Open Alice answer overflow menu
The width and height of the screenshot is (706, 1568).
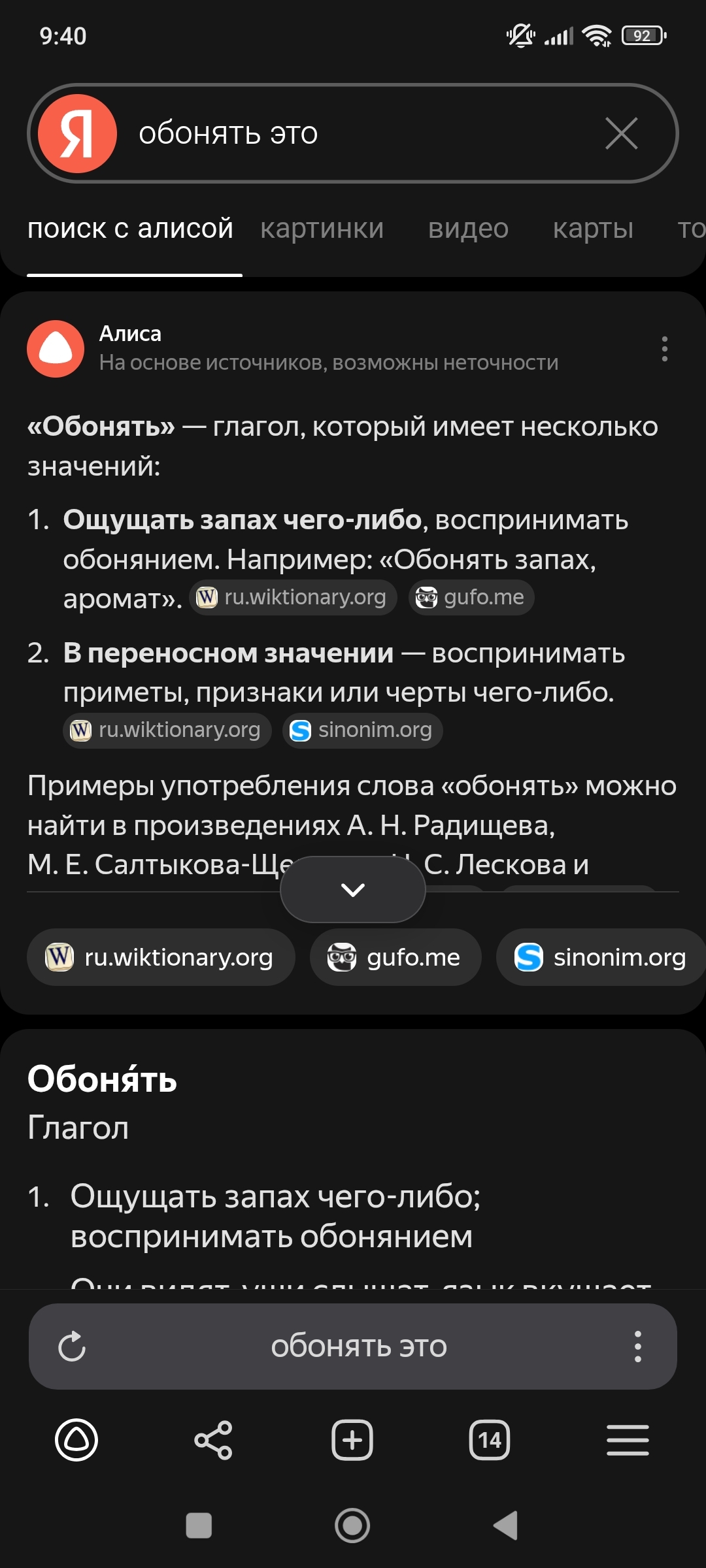pos(664,349)
